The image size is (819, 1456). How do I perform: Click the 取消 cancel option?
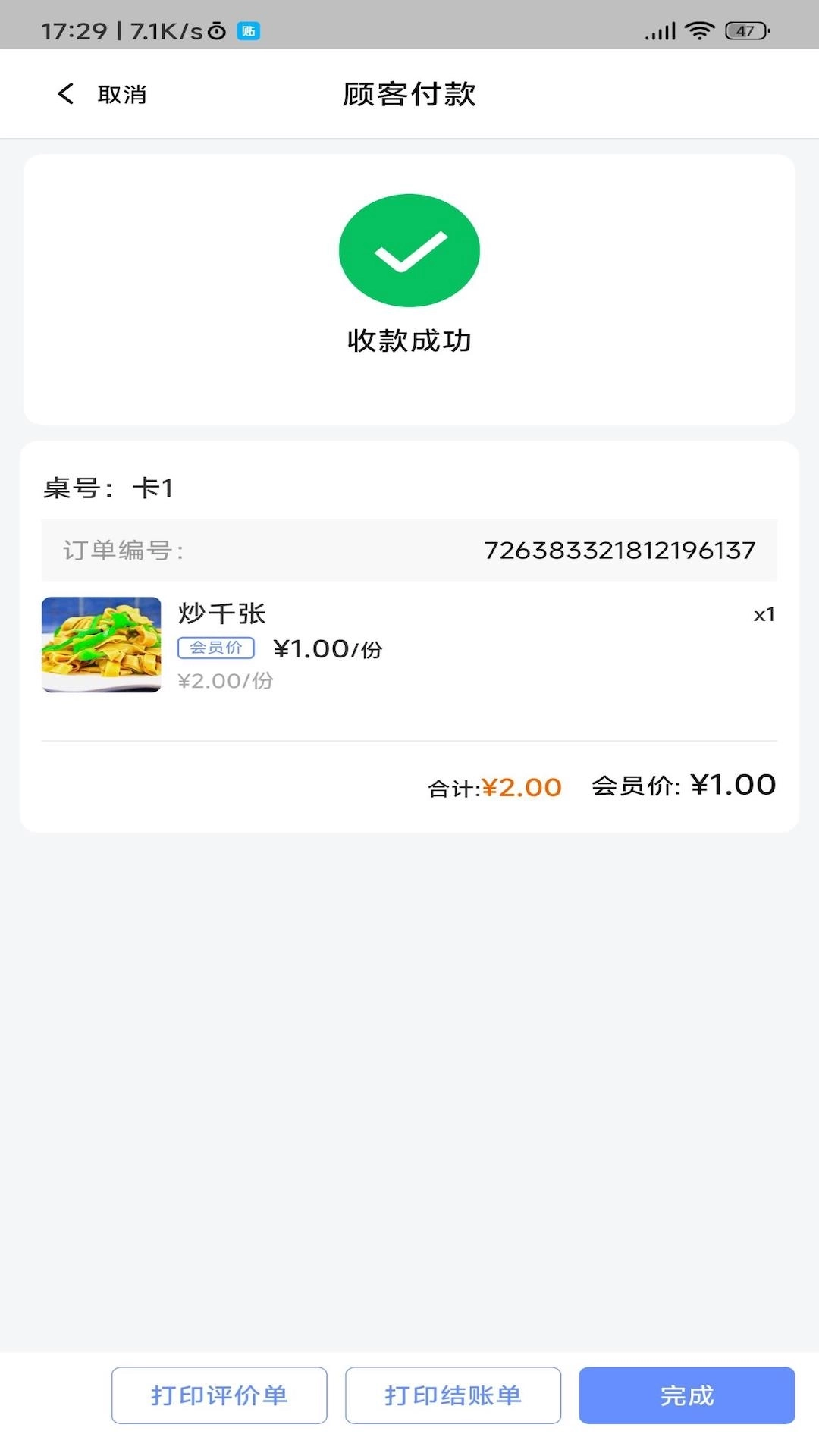click(124, 93)
